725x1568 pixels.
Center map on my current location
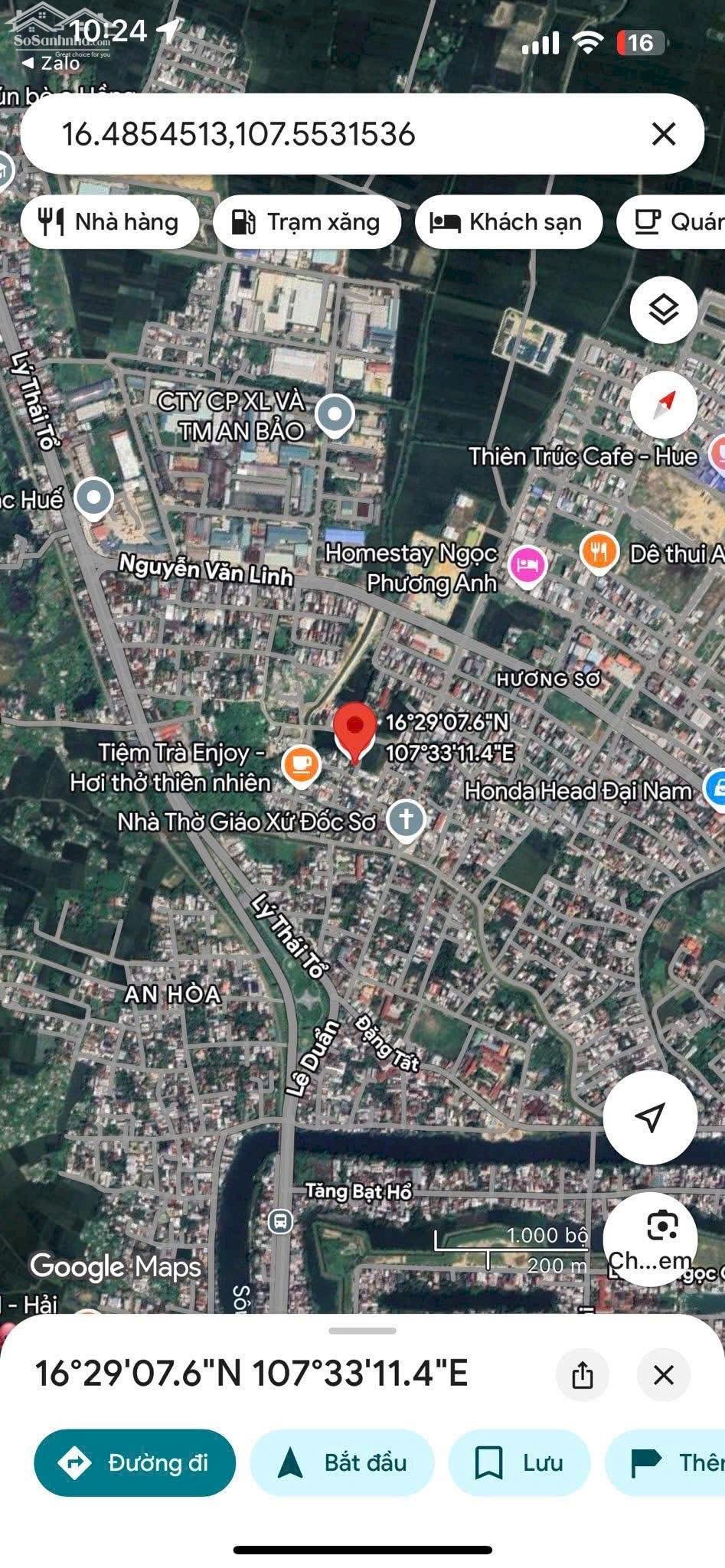pyautogui.click(x=649, y=1117)
